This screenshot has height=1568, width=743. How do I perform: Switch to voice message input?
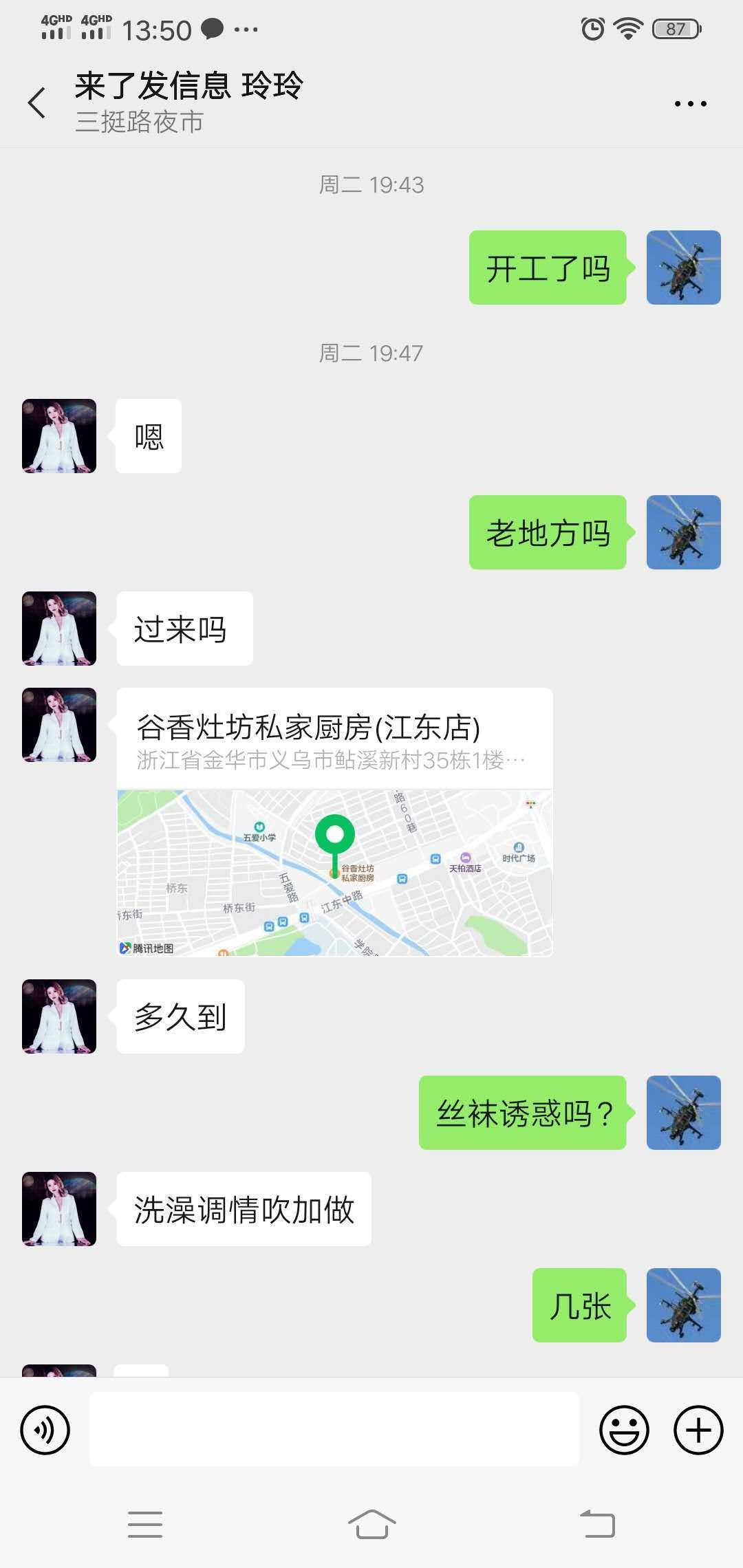coord(45,1430)
